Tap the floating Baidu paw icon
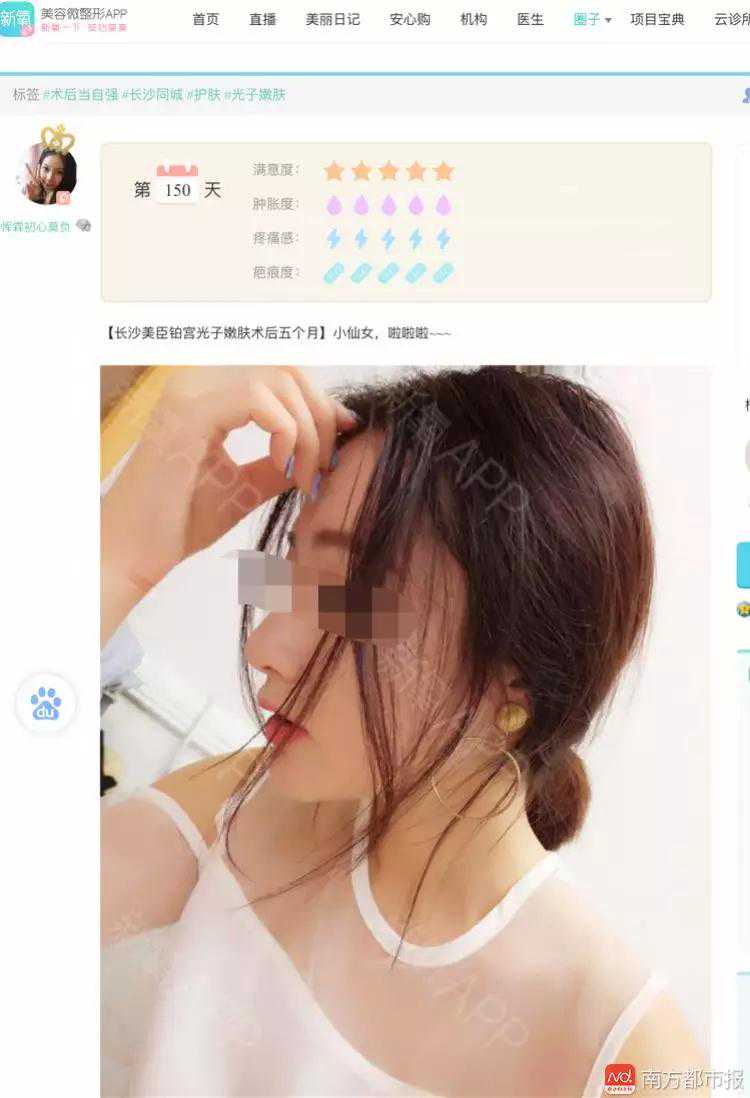750x1098 pixels. (46, 704)
